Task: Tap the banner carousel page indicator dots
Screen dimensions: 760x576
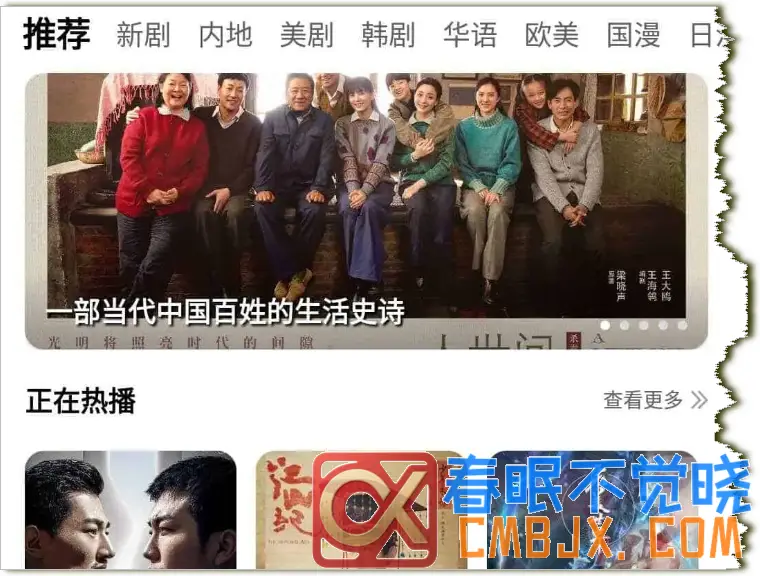Action: pyautogui.click(x=643, y=325)
